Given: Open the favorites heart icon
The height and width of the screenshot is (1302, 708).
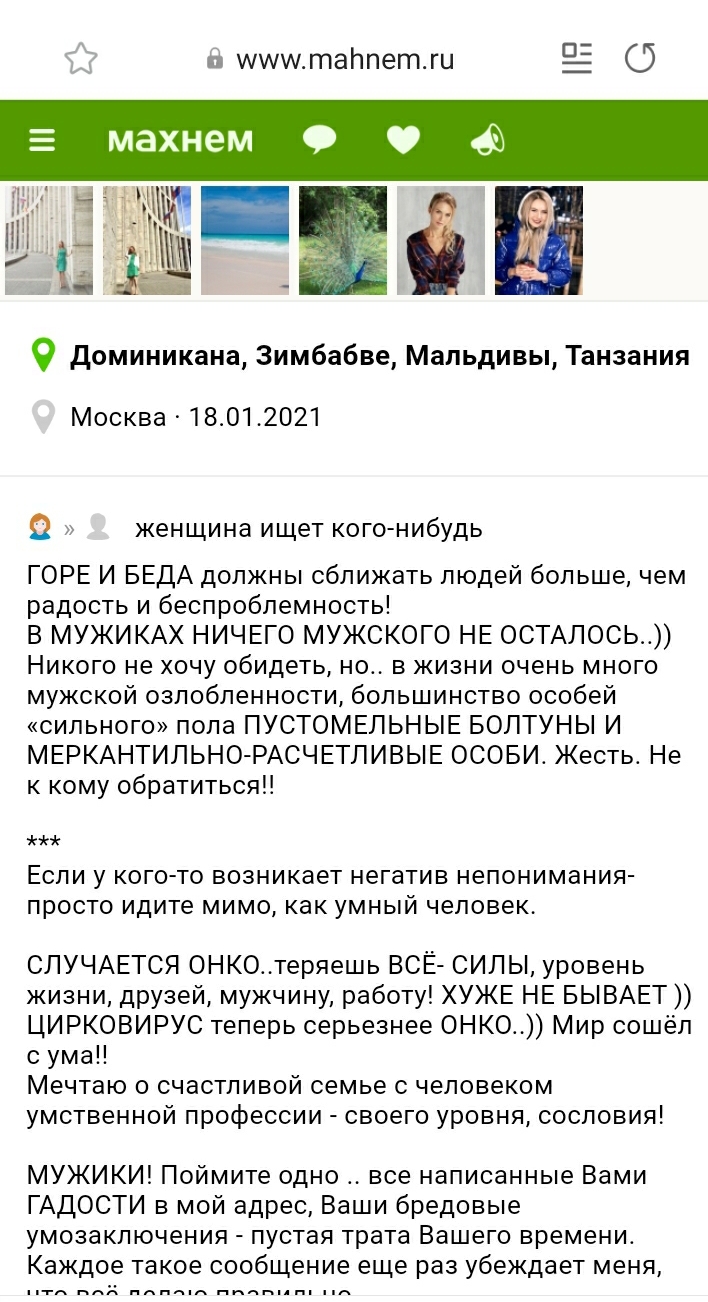Looking at the screenshot, I should pos(403,141).
